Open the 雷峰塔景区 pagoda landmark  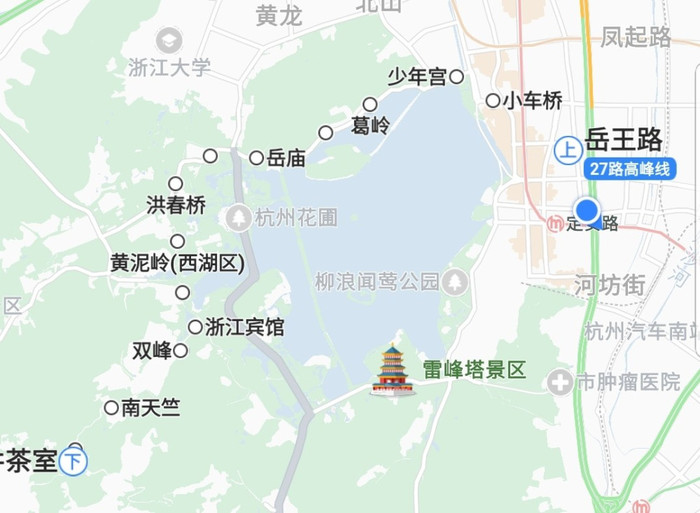click(393, 370)
